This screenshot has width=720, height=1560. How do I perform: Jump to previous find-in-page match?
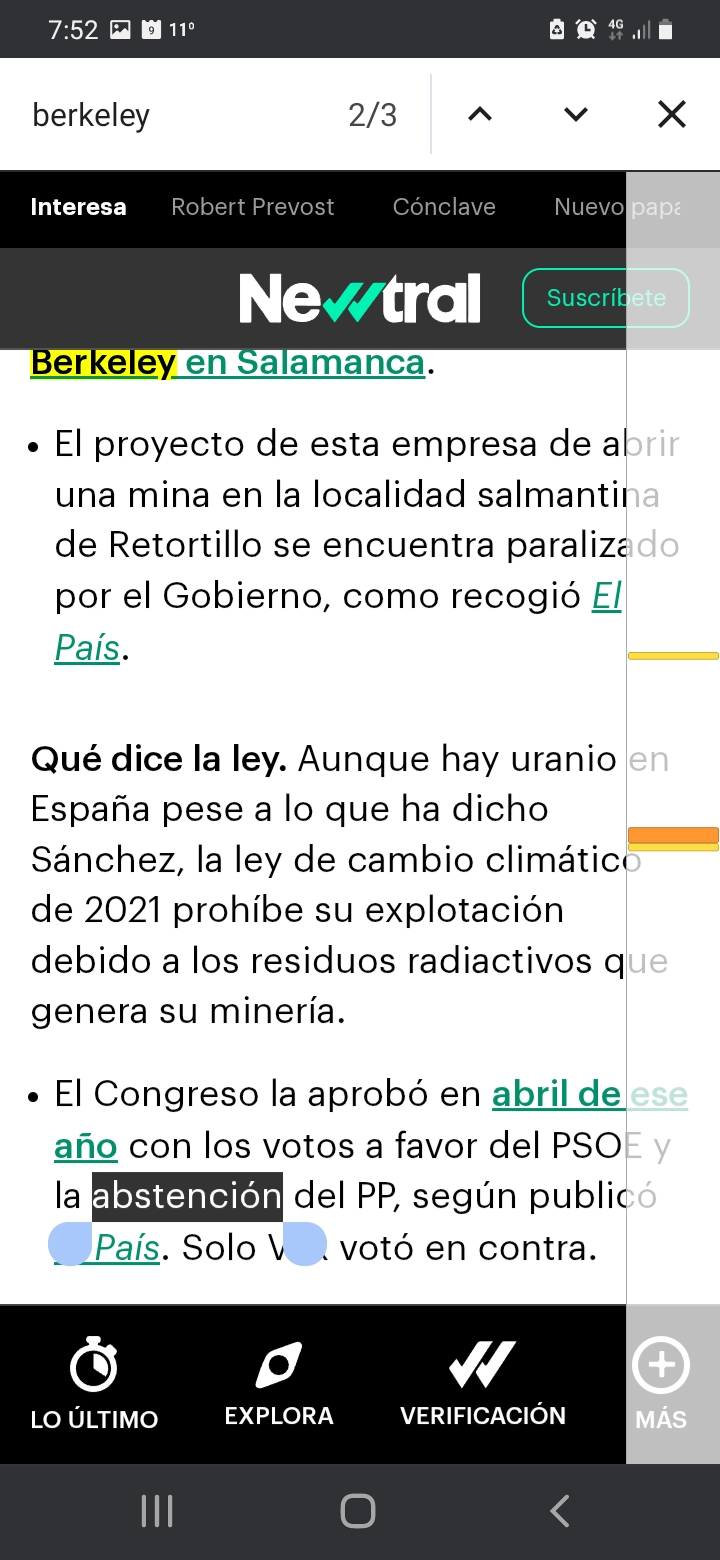[480, 115]
